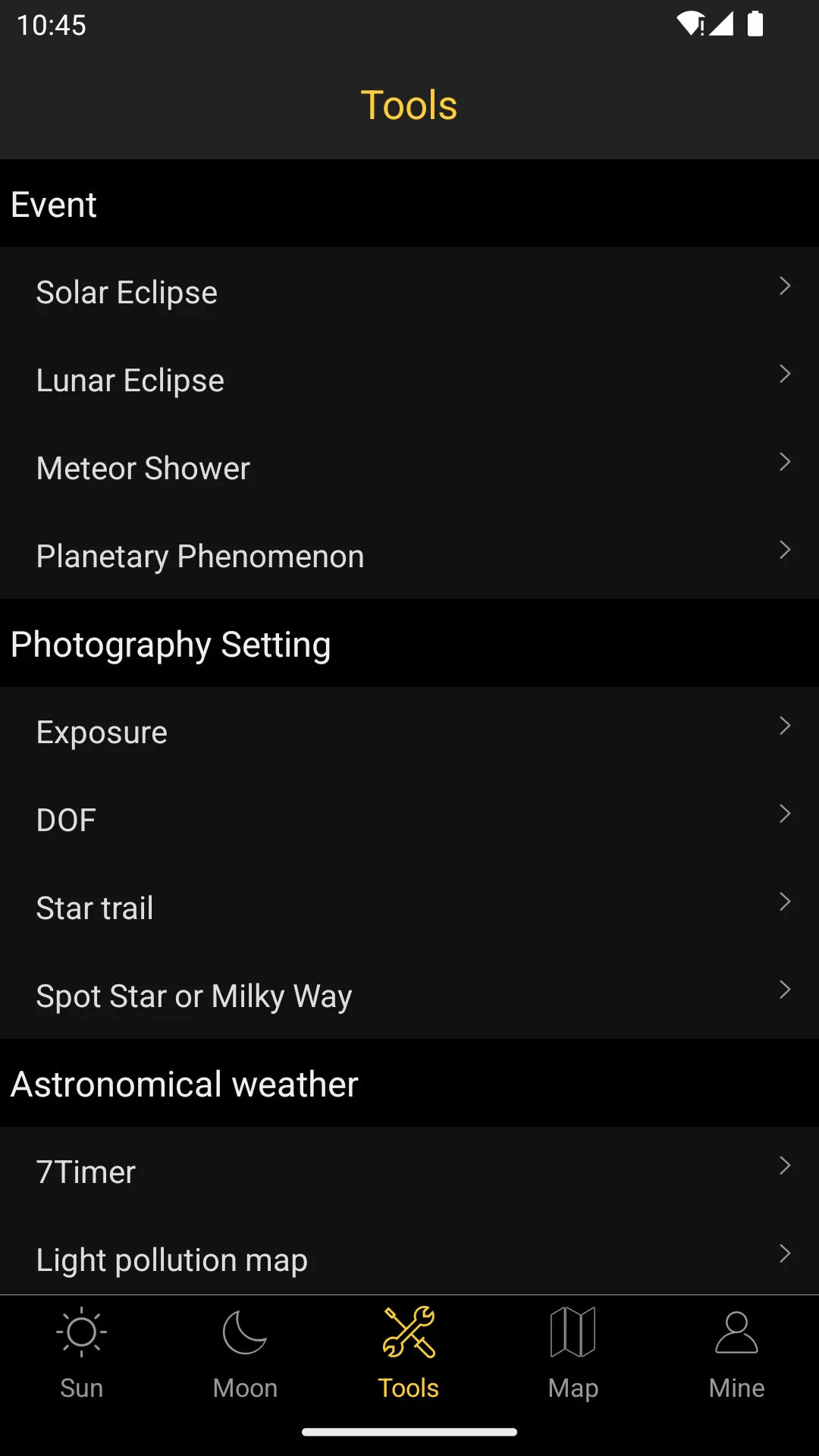This screenshot has width=819, height=1456.
Task: Select the DOF setting
Action: [409, 820]
